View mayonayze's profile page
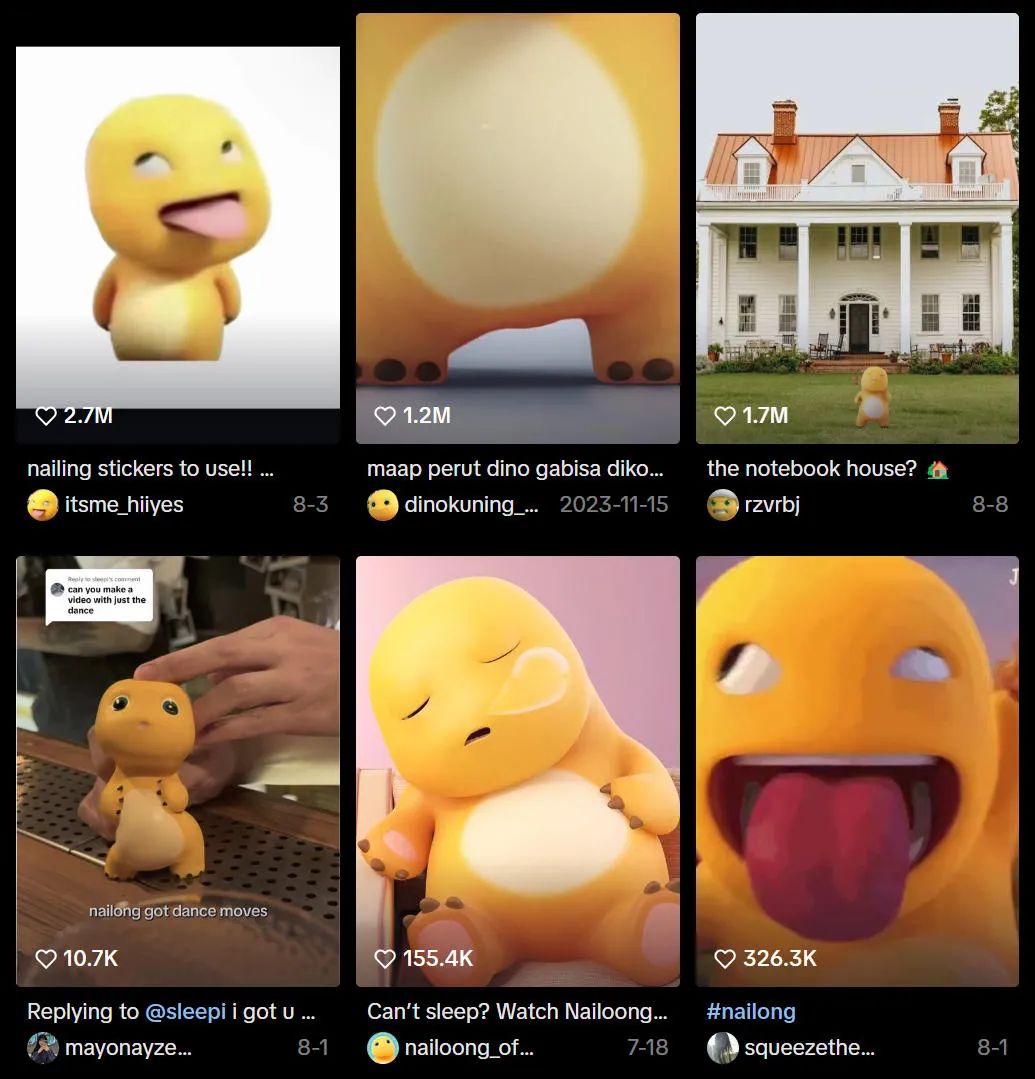Image resolution: width=1035 pixels, height=1079 pixels. click(127, 1048)
